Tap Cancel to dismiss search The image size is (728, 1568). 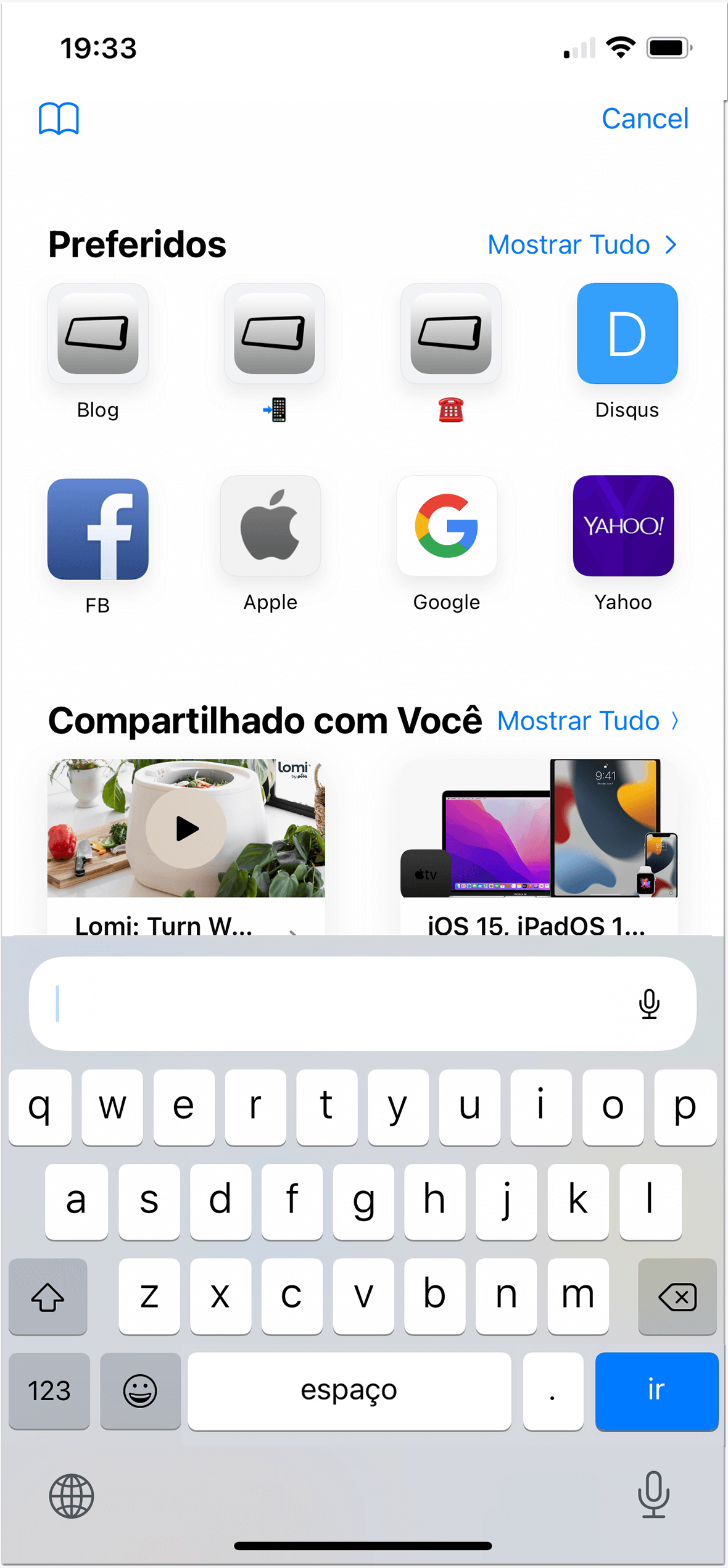point(645,118)
